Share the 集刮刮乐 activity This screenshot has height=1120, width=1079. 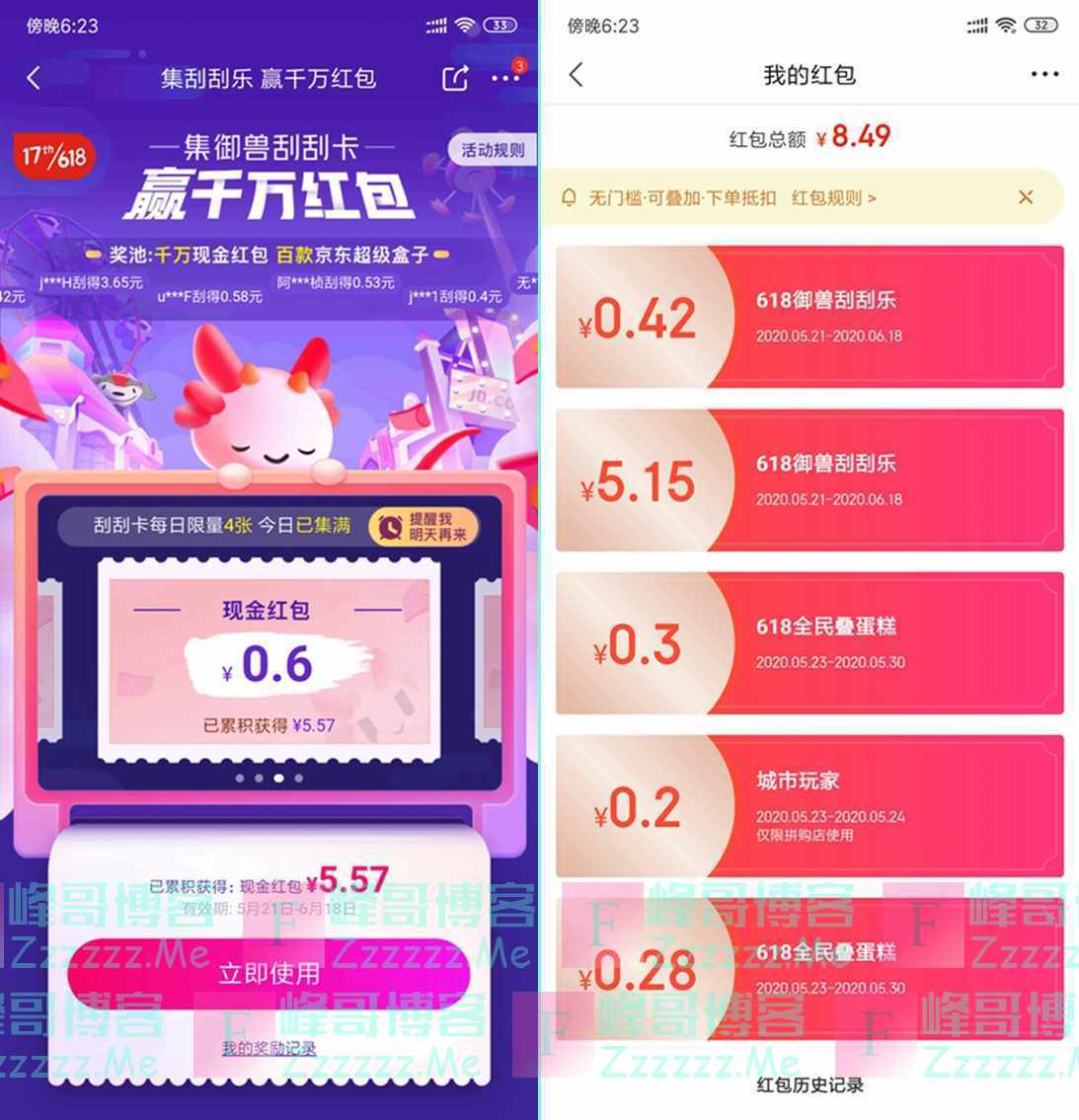coord(455,78)
